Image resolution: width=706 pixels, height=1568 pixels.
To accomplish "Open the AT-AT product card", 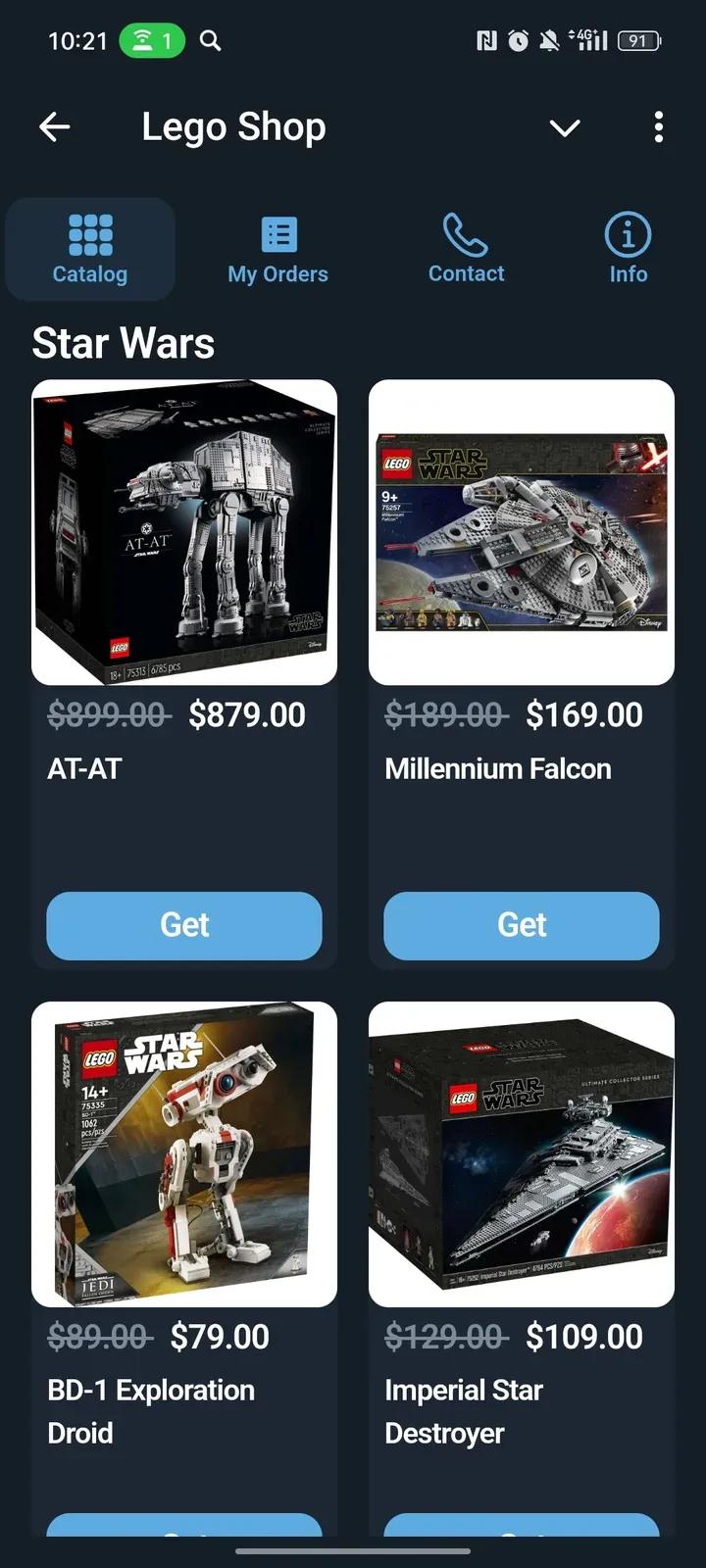I will 184,674.
